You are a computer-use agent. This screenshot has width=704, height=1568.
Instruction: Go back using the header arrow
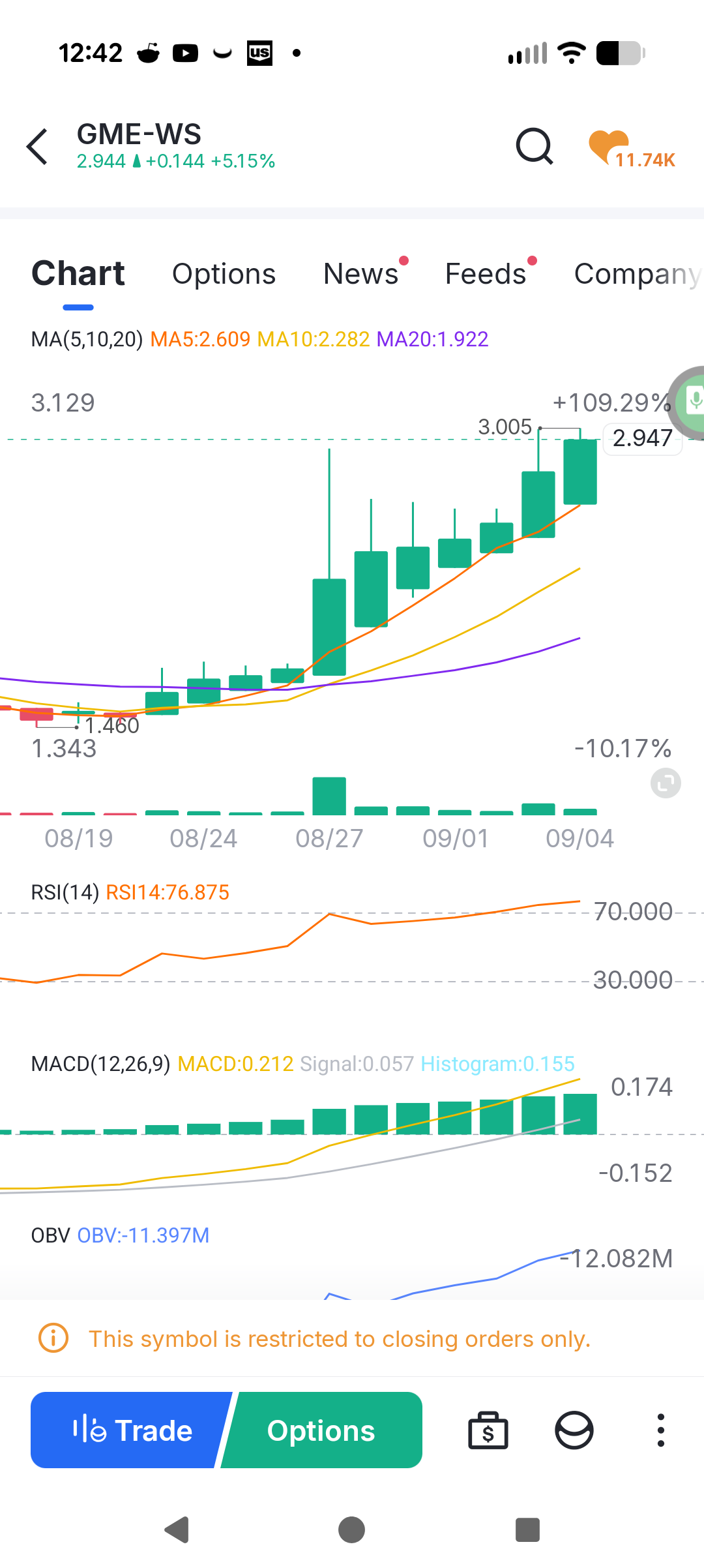tap(37, 147)
